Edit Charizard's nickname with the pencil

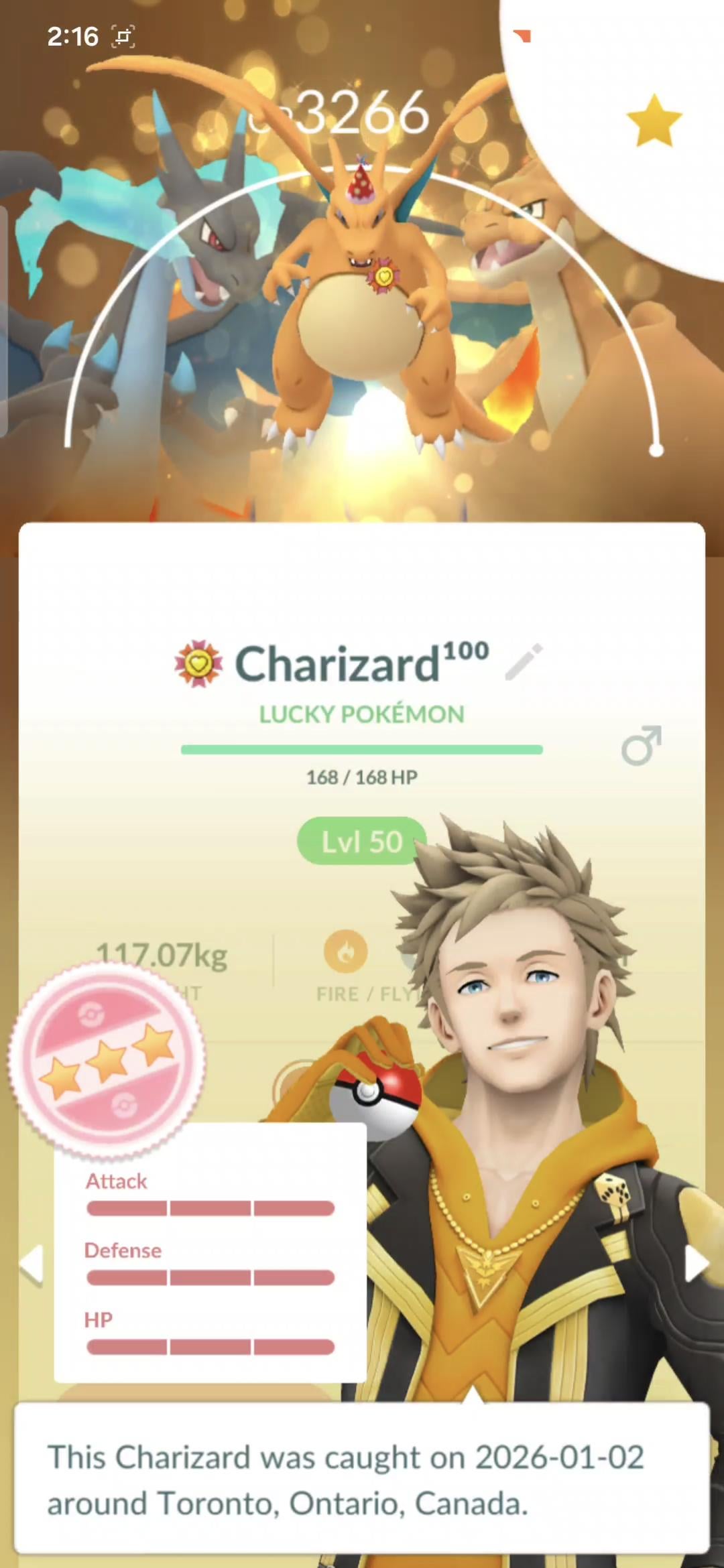pos(524,662)
